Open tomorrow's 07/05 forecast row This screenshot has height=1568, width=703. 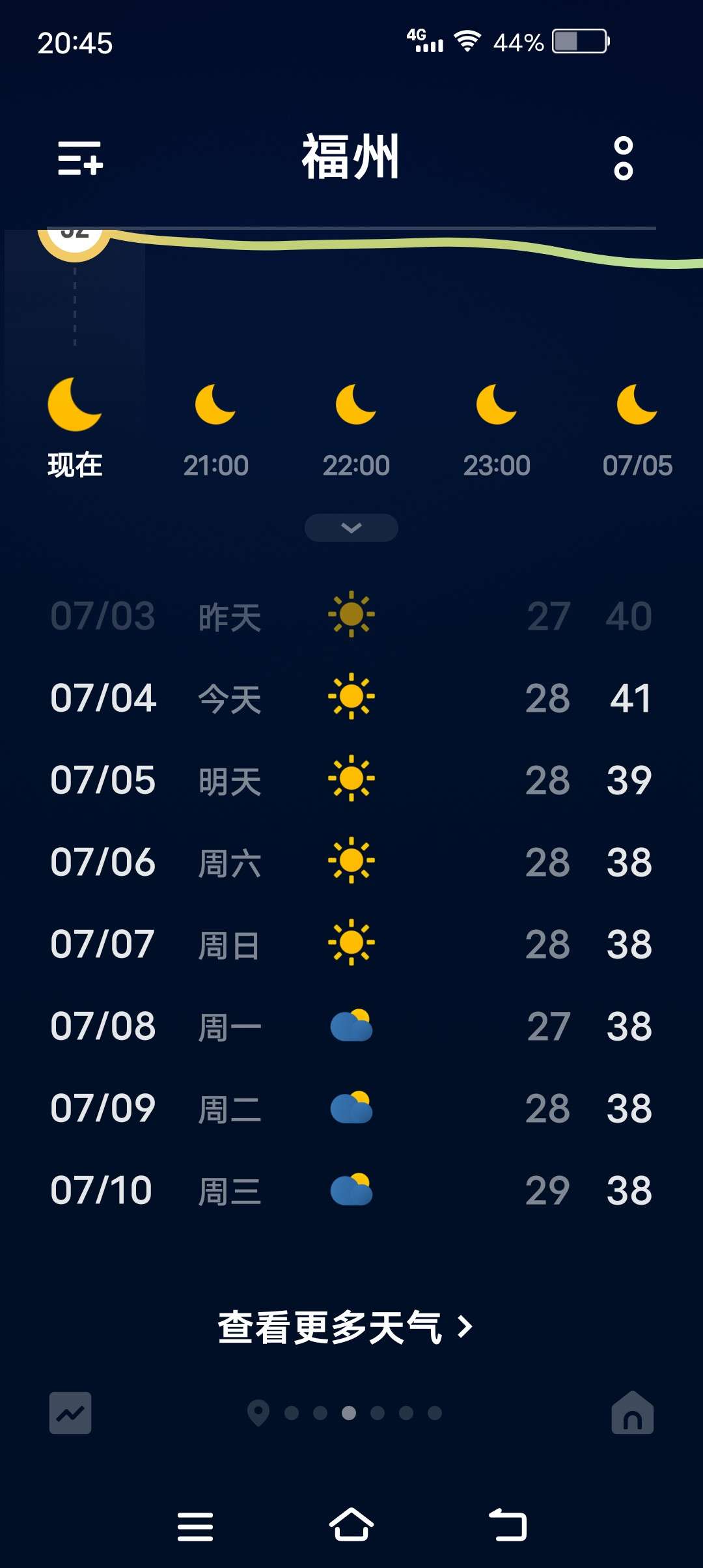(351, 780)
